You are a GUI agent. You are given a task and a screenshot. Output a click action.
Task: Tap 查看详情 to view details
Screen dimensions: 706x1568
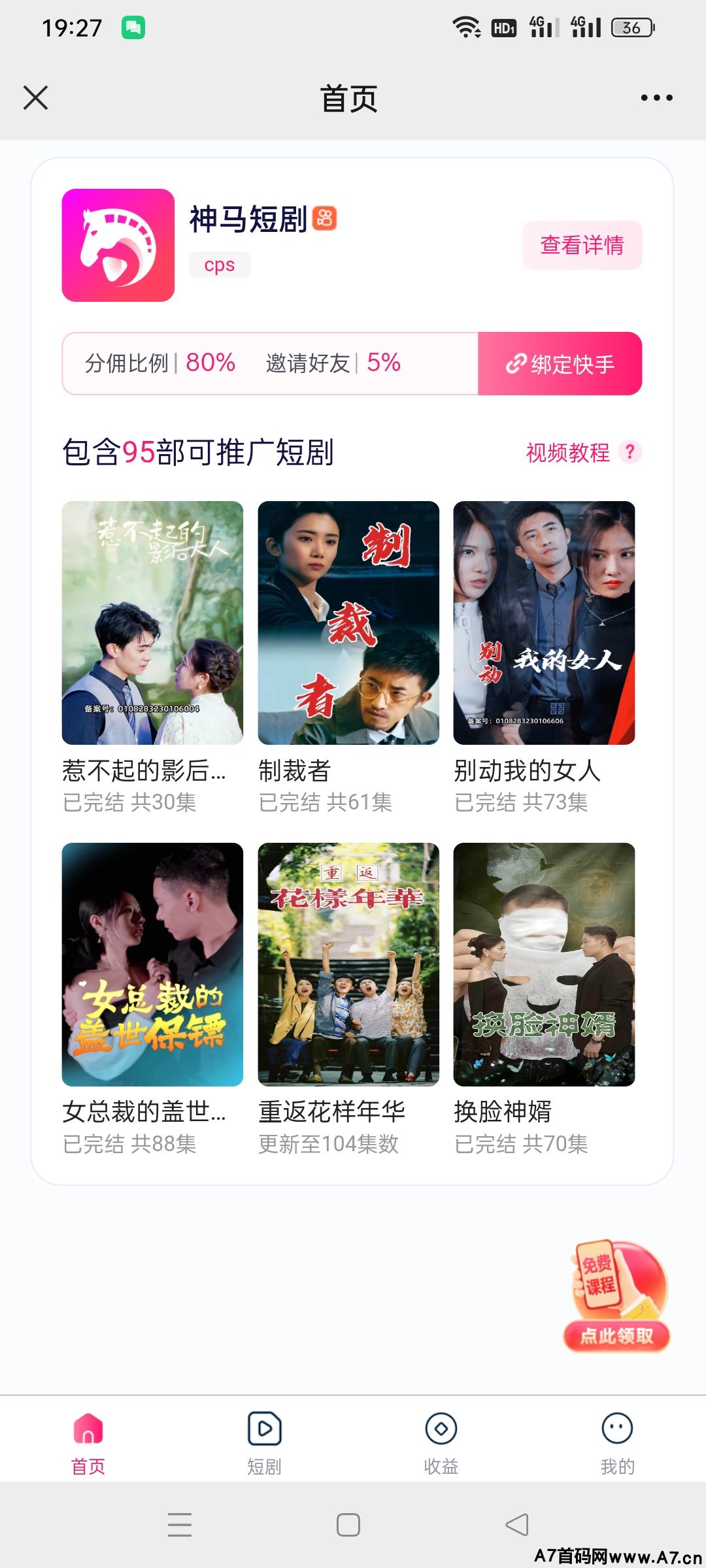pos(582,245)
